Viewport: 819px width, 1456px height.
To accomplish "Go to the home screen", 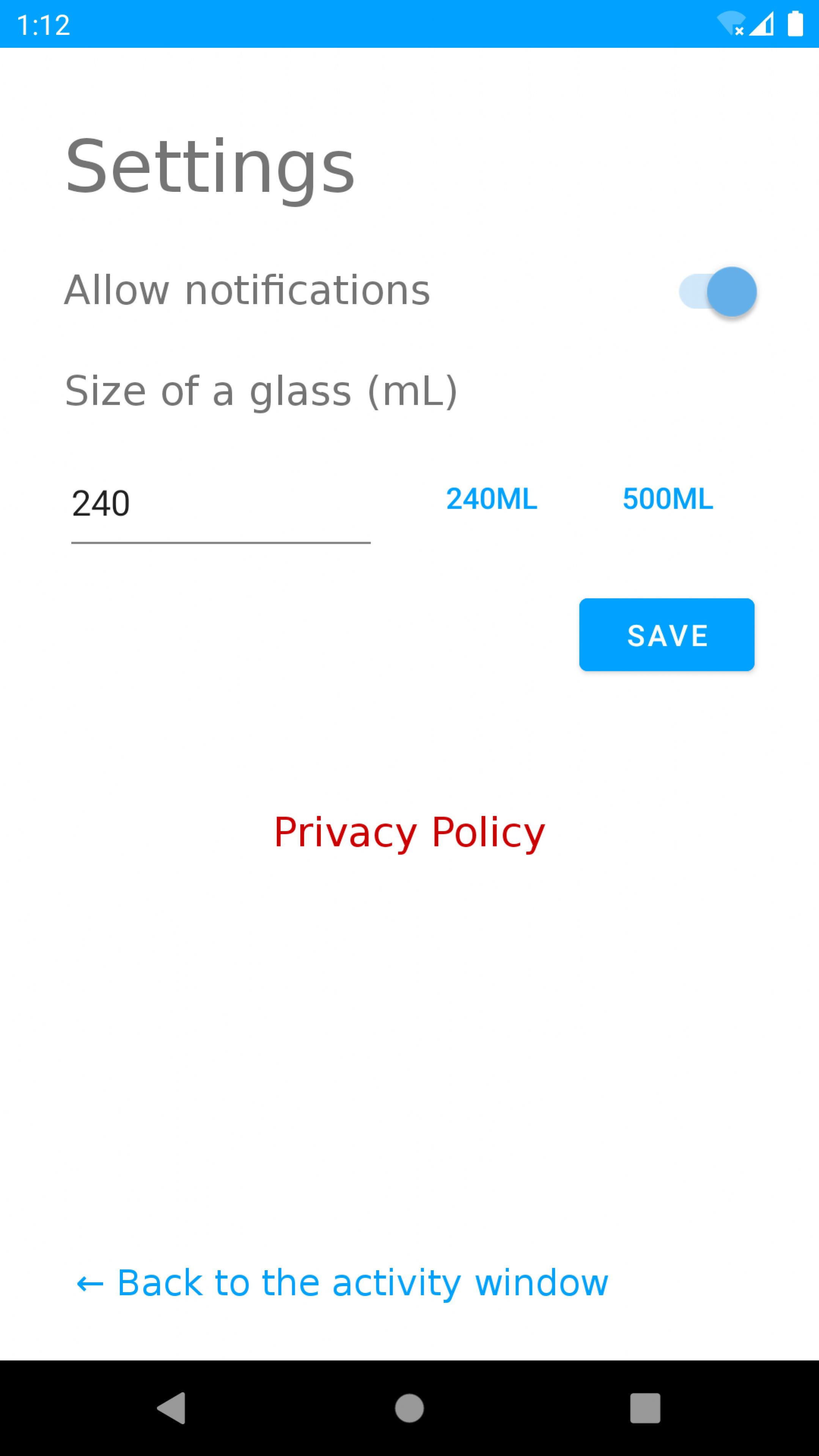I will tap(409, 1407).
